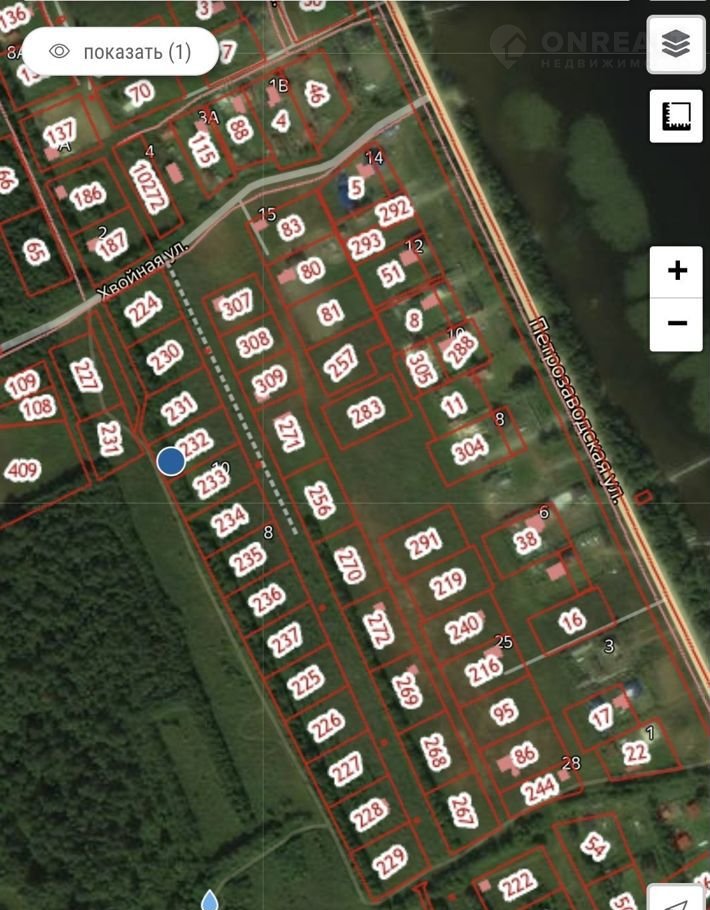Screen dimensions: 710x910
Task: Zoom in with the plus button
Action: tap(677, 271)
